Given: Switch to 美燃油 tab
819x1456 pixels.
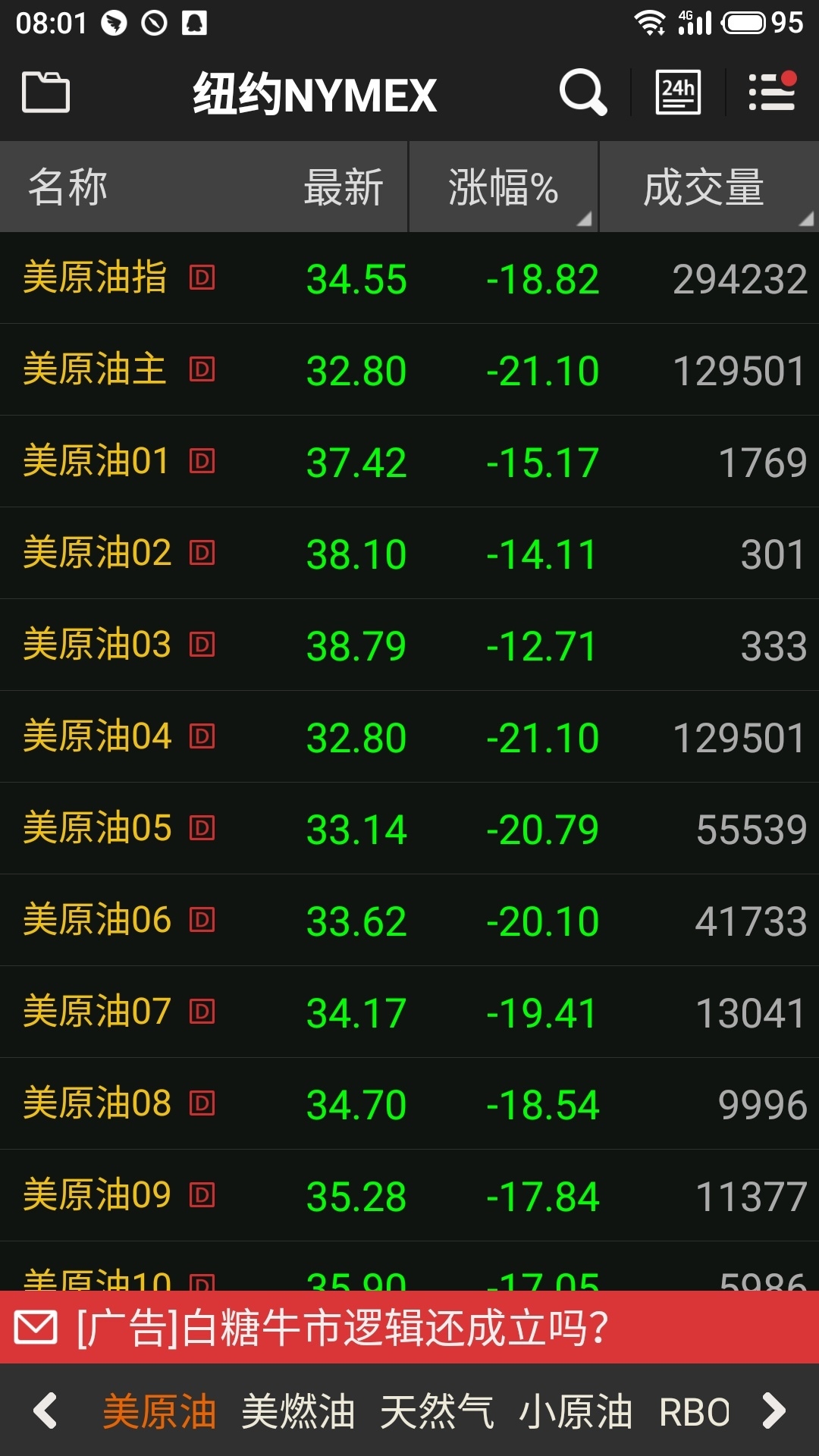Looking at the screenshot, I should point(298,1412).
